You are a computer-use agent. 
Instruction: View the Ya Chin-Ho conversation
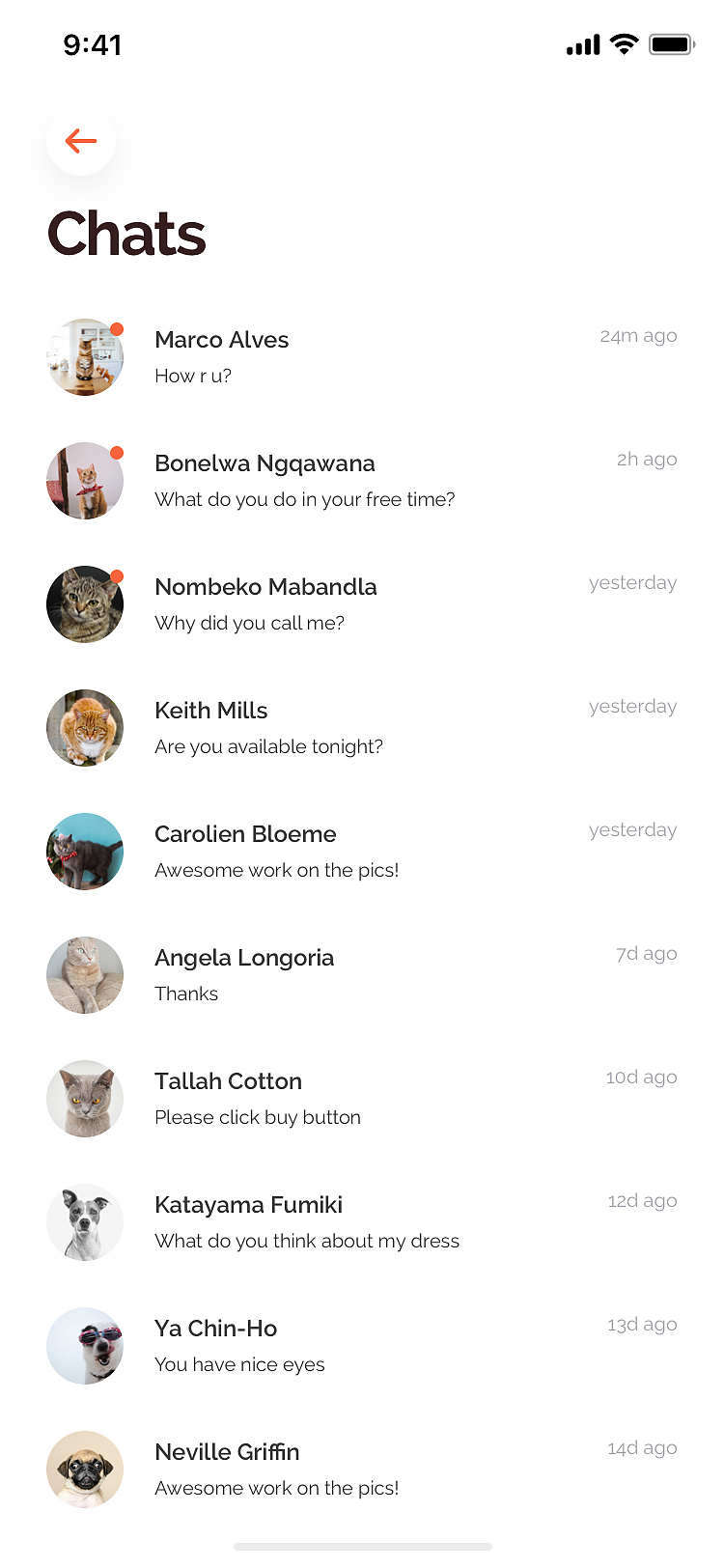(361, 1346)
